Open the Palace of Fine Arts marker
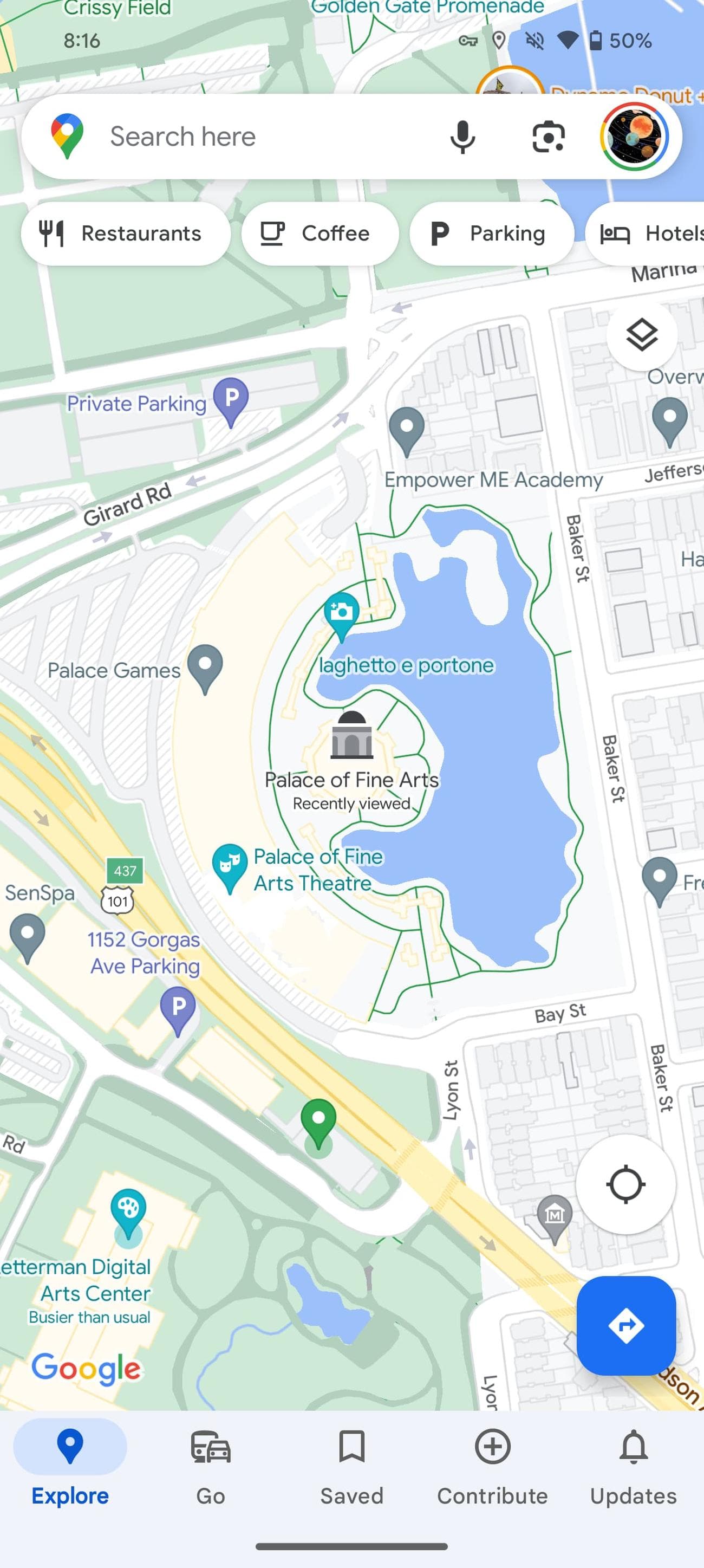 [351, 736]
